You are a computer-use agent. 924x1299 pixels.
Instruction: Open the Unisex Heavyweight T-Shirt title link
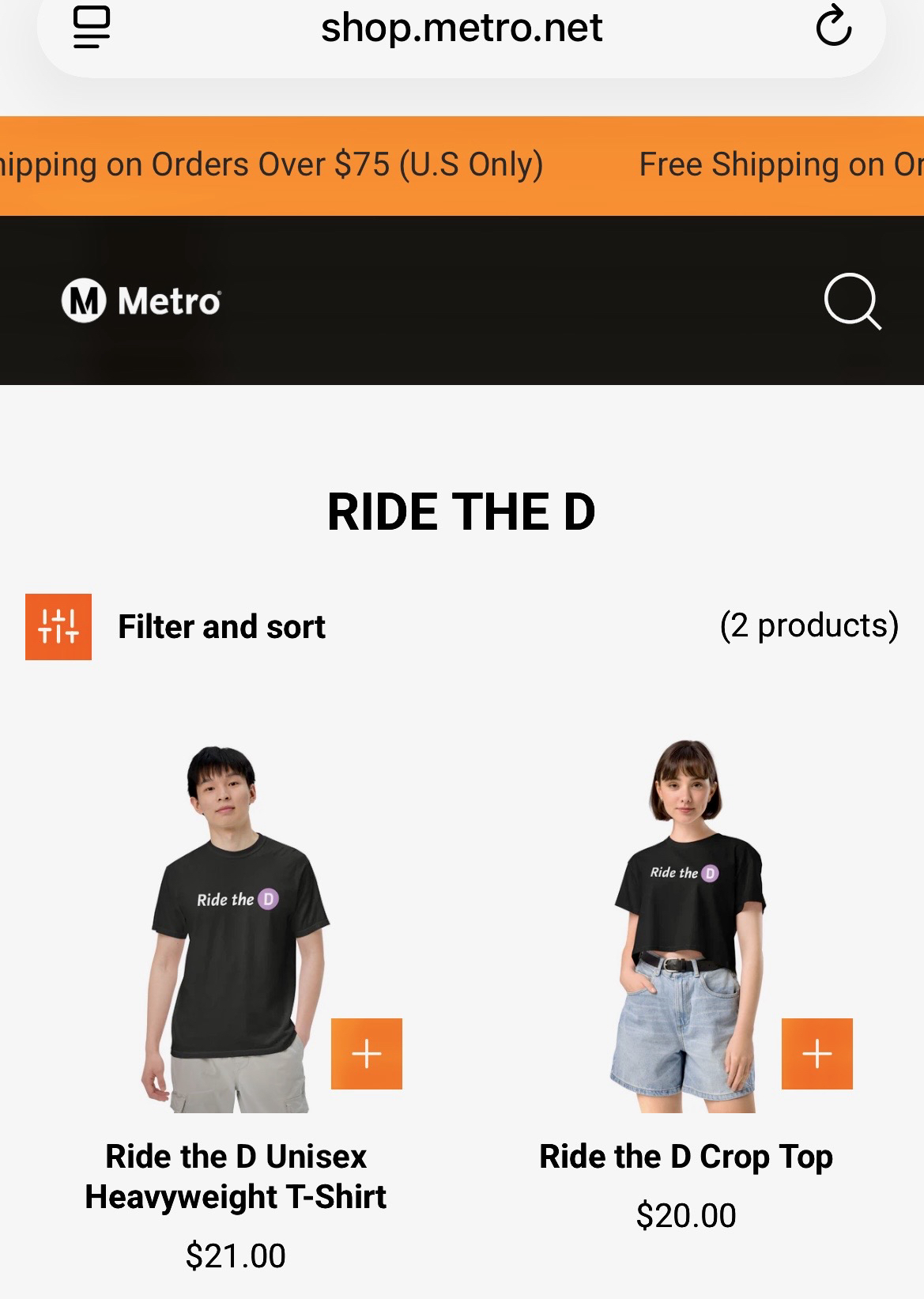[236, 1176]
